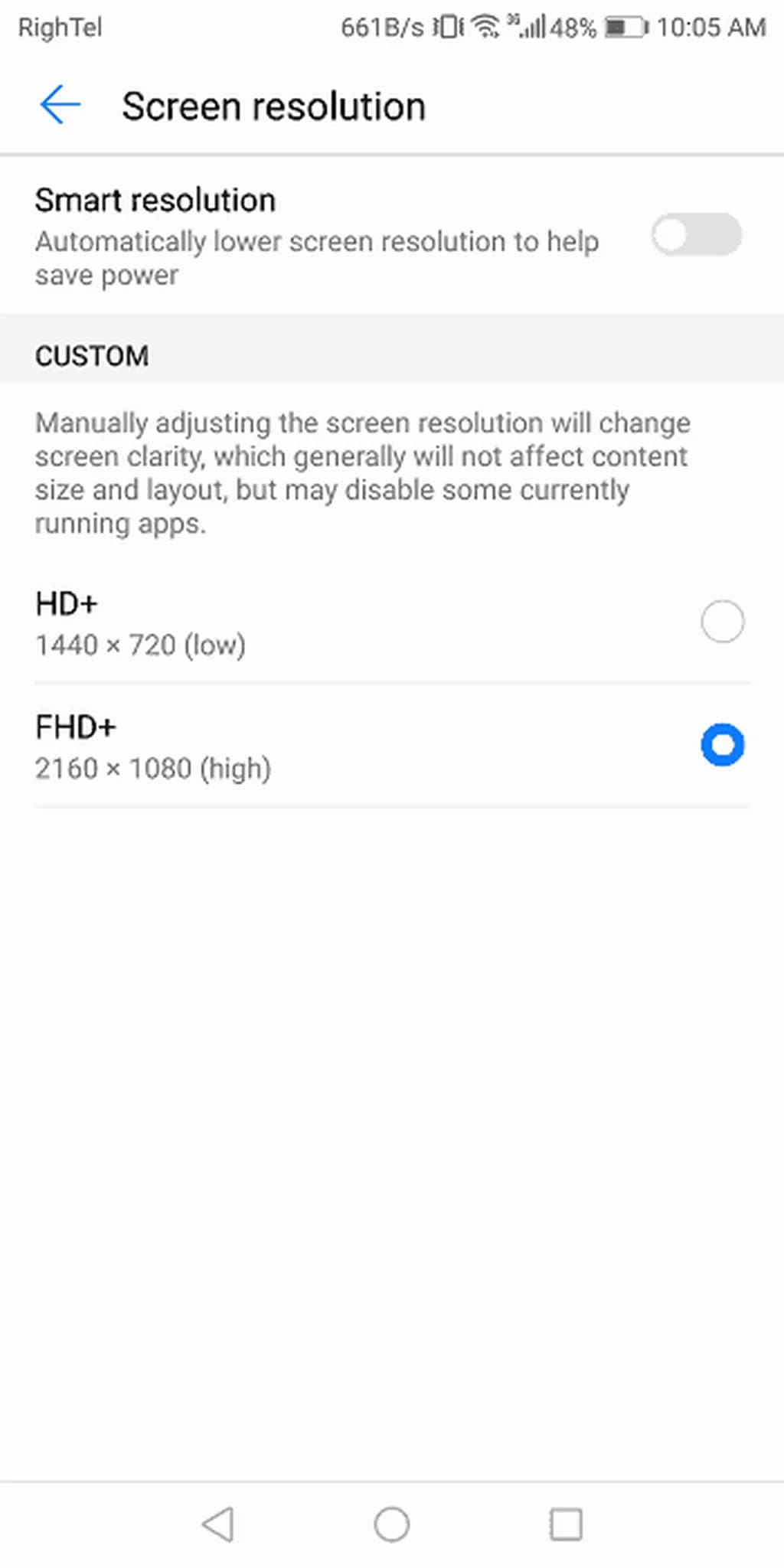
Task: Choose FHD+ 2160 × 1080 resolution
Action: pos(721,745)
